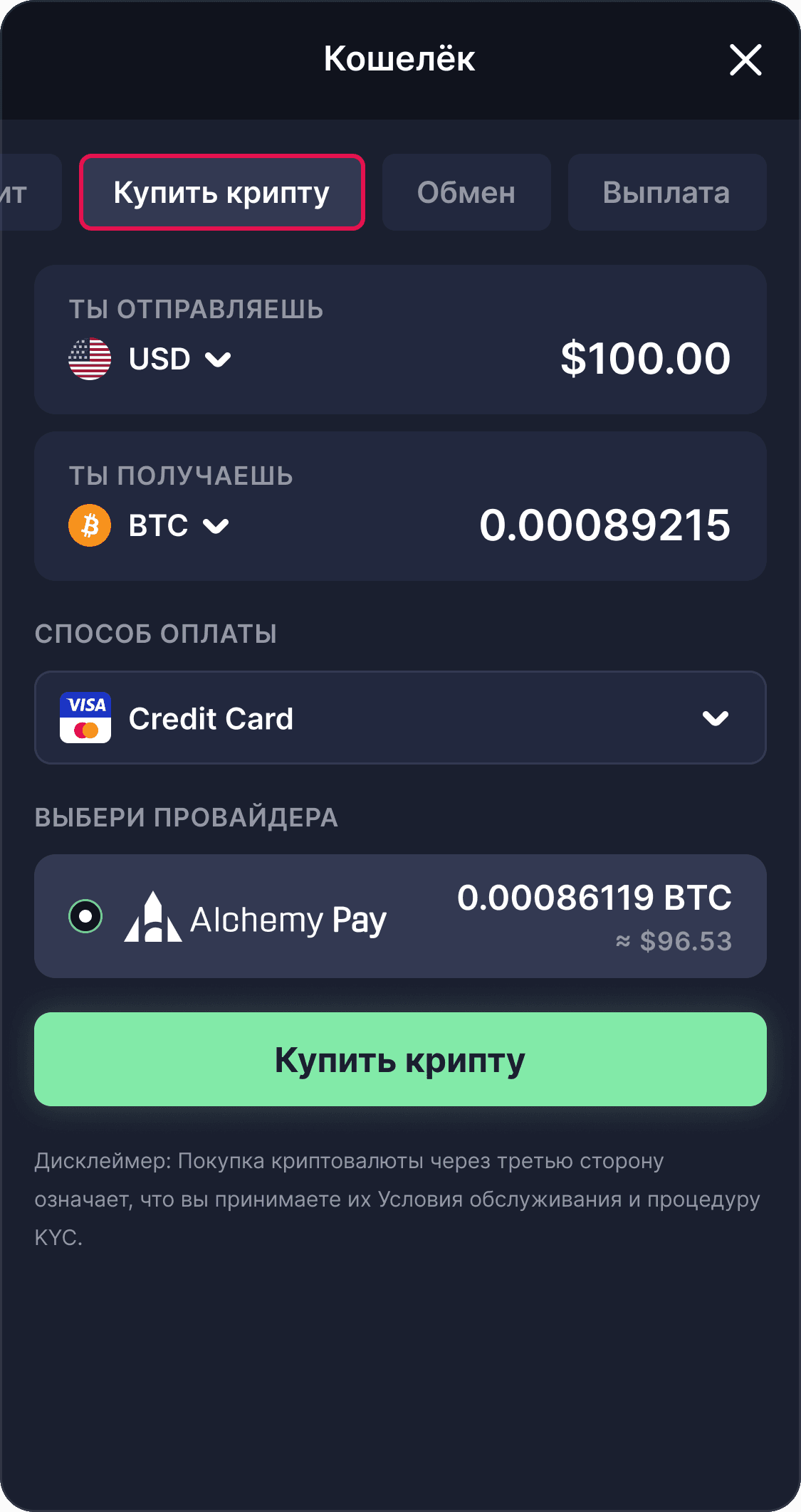Click the BTC label in receive section
This screenshot has height=1512, width=801.
[158, 526]
